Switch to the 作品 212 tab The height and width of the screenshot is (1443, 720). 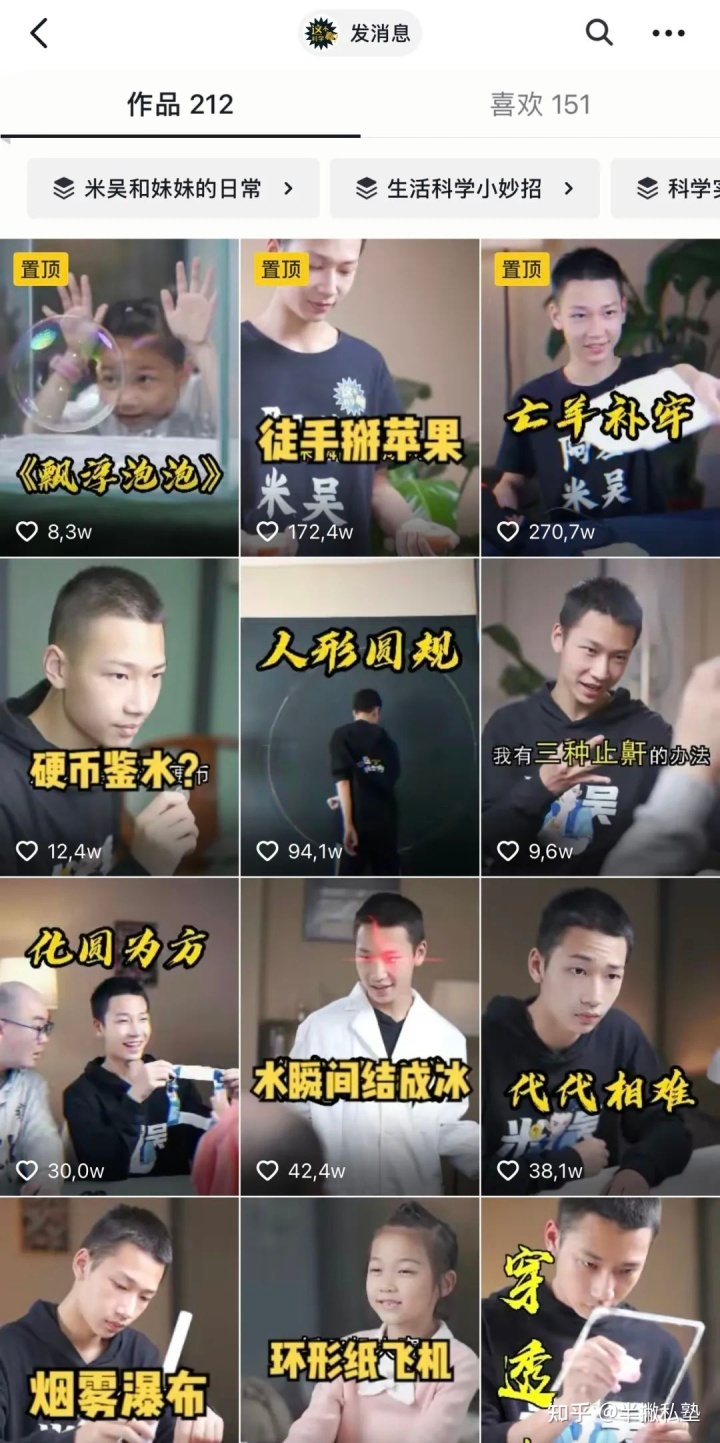[x=180, y=104]
